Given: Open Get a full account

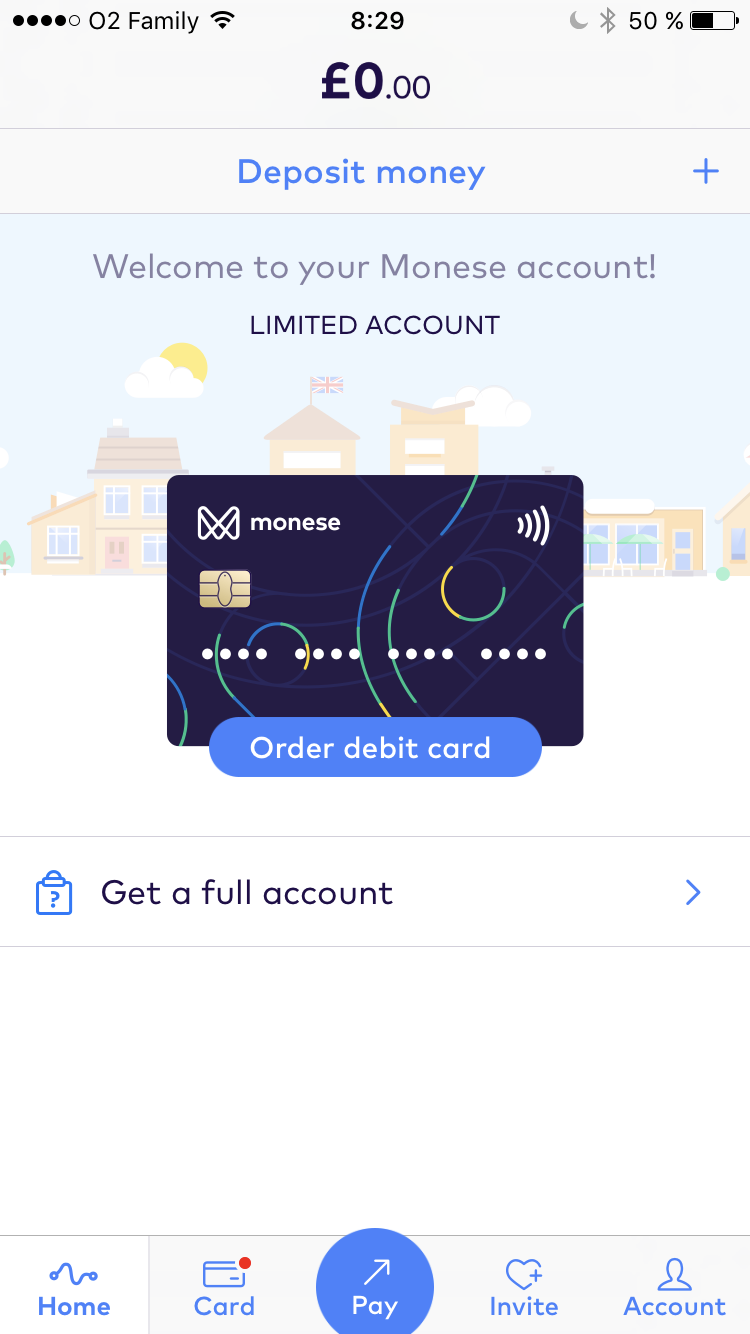Looking at the screenshot, I should pyautogui.click(x=374, y=892).
